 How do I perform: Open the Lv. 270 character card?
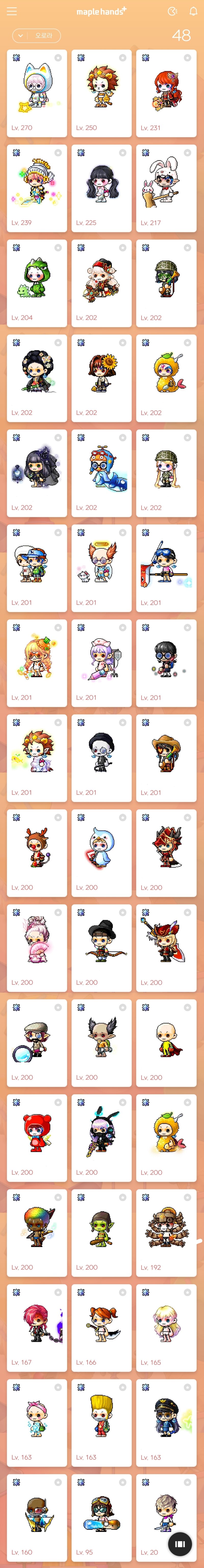pos(36,93)
